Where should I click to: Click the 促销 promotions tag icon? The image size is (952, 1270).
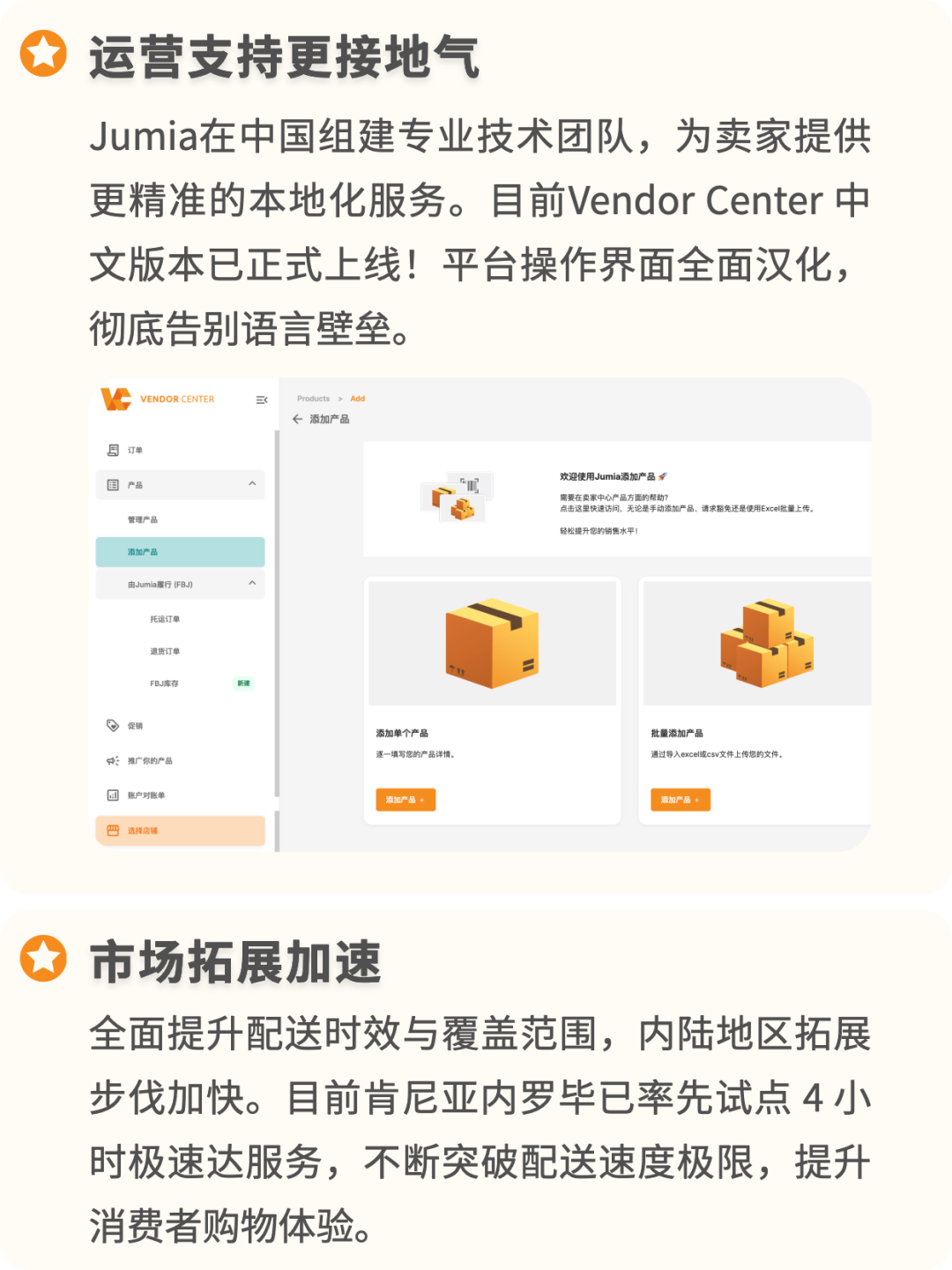coord(112,725)
